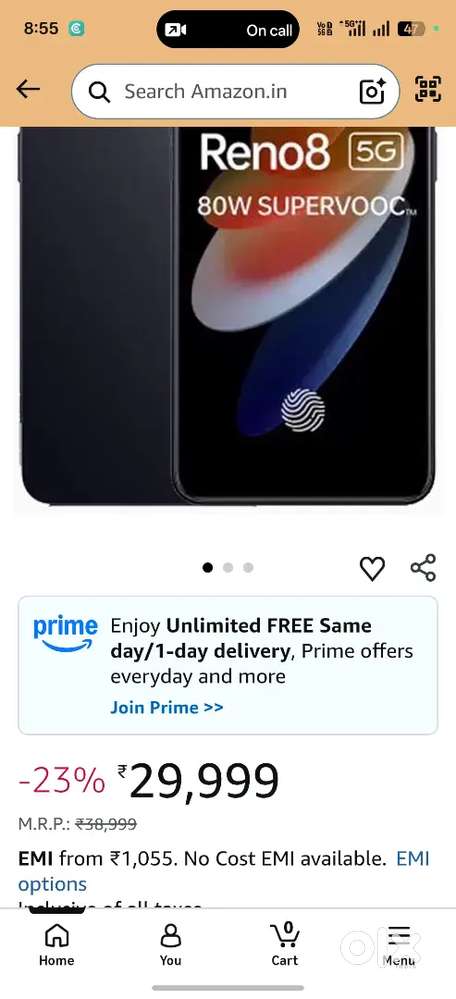Add product to wishlist with heart icon
The width and height of the screenshot is (456, 999).
[373, 568]
